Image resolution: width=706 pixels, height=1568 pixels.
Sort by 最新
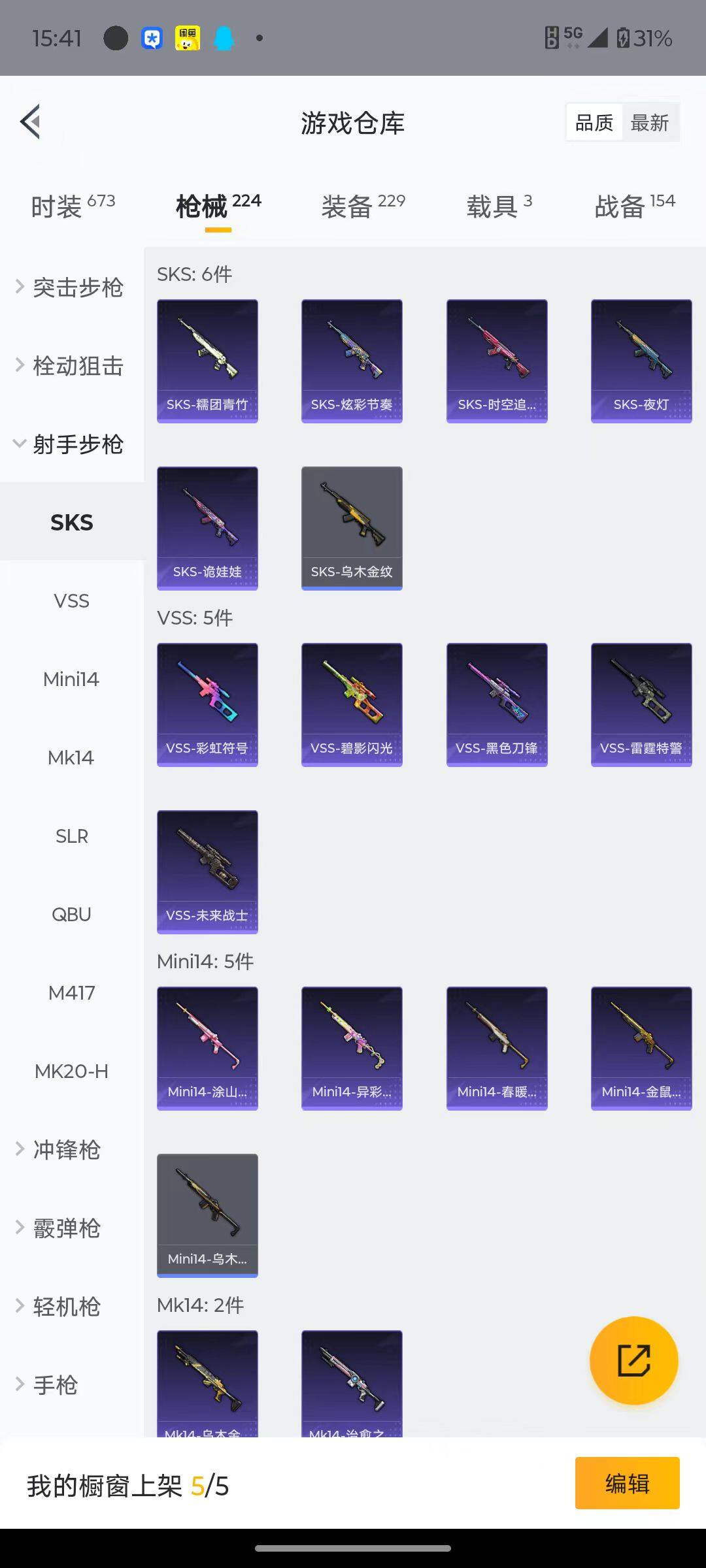[x=649, y=122]
